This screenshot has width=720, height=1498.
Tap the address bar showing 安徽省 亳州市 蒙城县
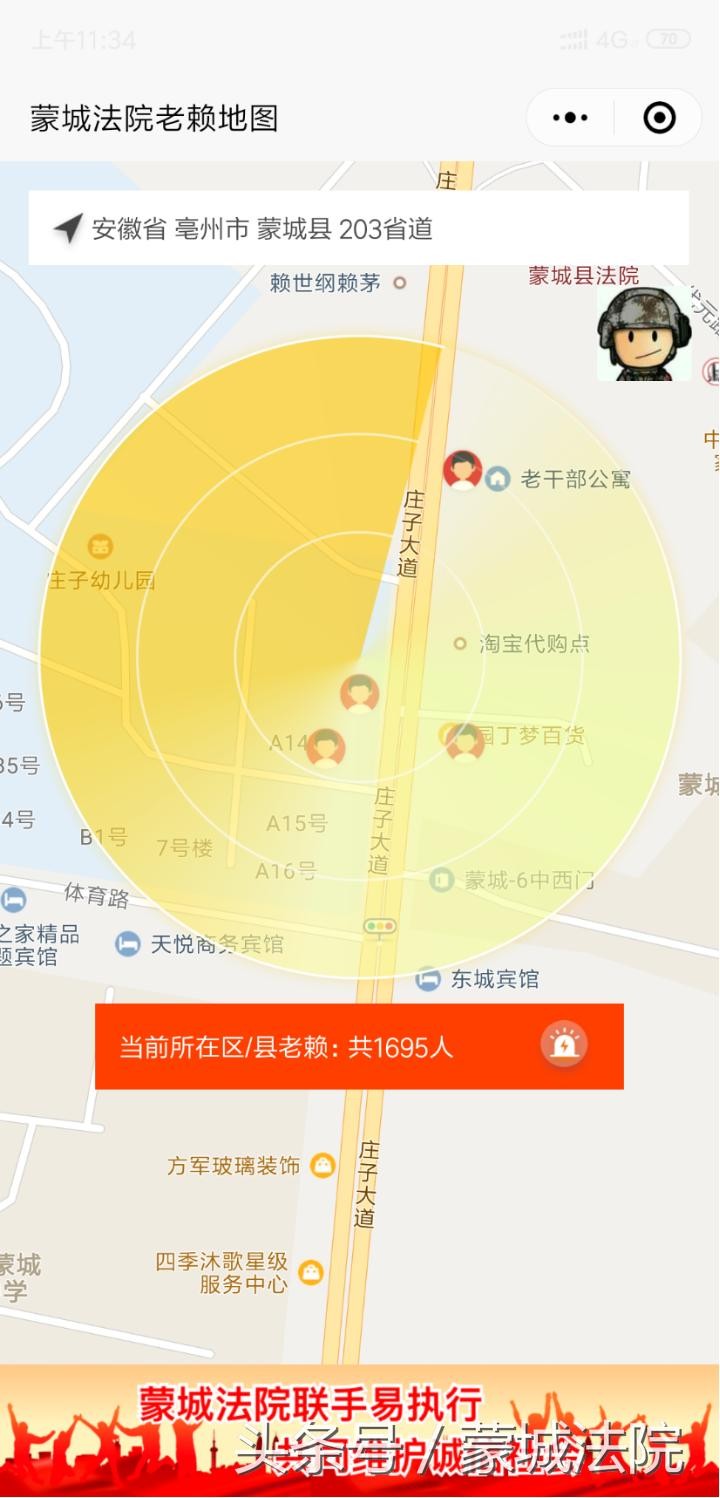[358, 229]
